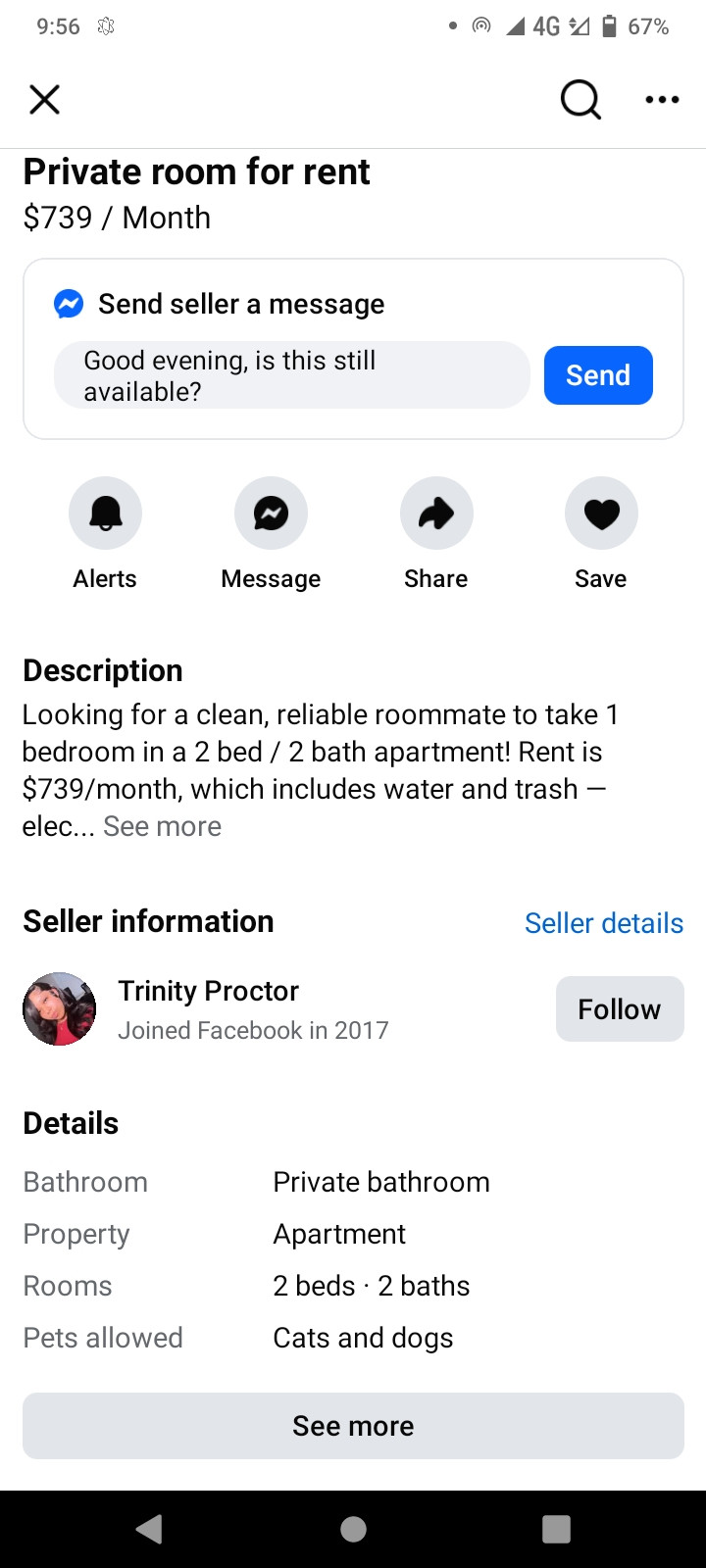Image resolution: width=706 pixels, height=1568 pixels.
Task: Close the room listing
Action: (x=45, y=99)
